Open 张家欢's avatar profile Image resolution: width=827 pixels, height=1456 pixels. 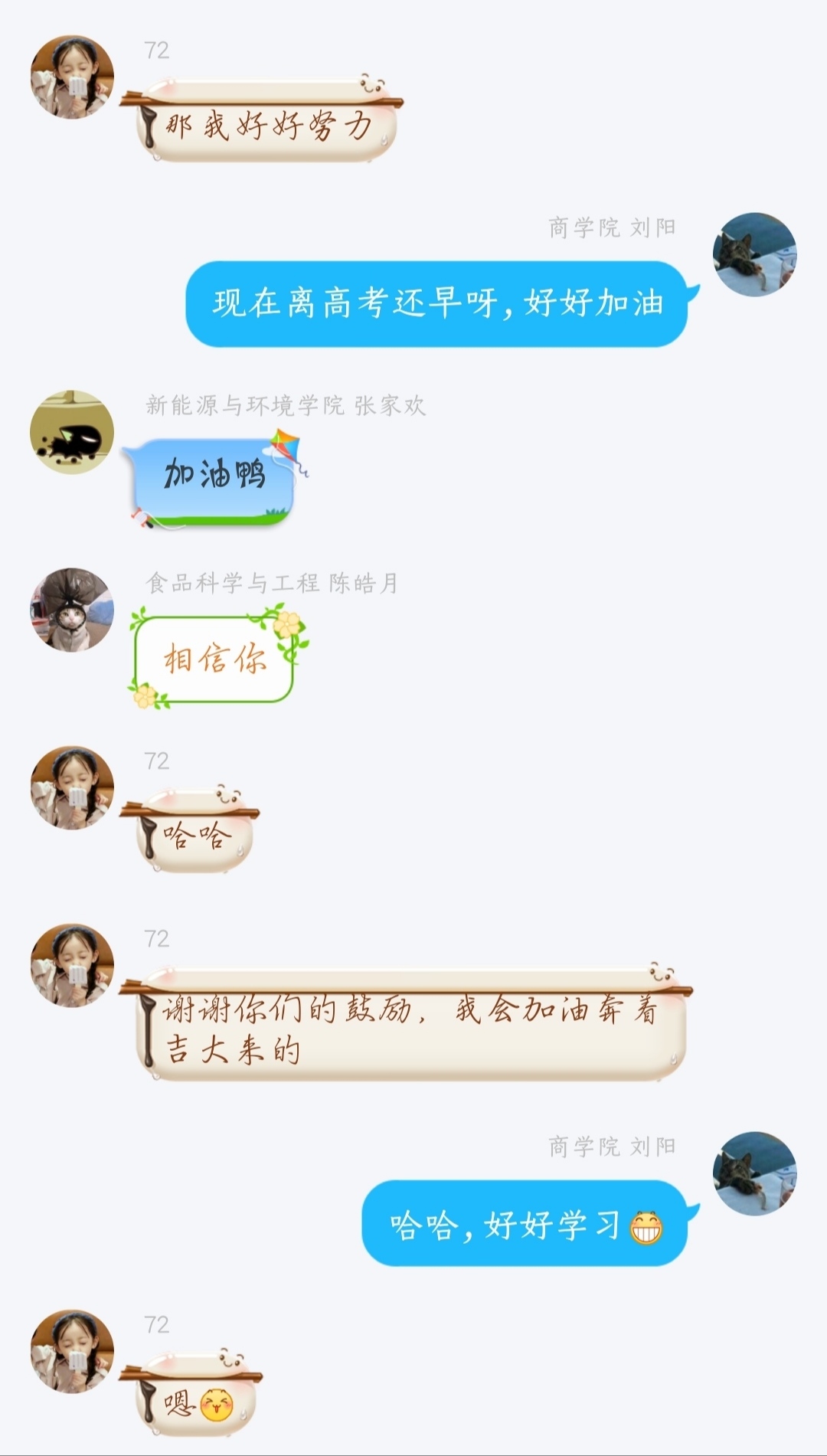[72, 432]
